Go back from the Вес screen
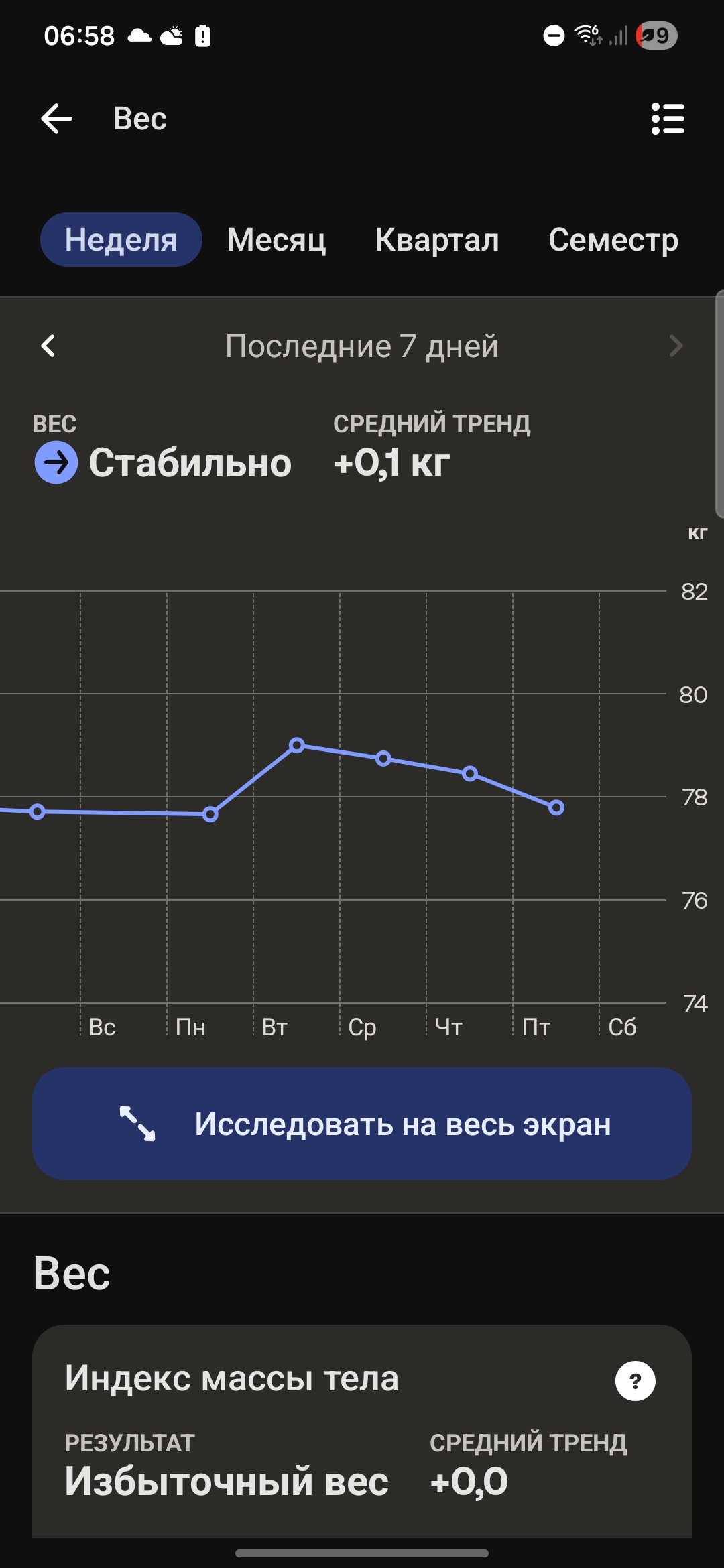Image resolution: width=724 pixels, height=1568 pixels. pos(56,119)
